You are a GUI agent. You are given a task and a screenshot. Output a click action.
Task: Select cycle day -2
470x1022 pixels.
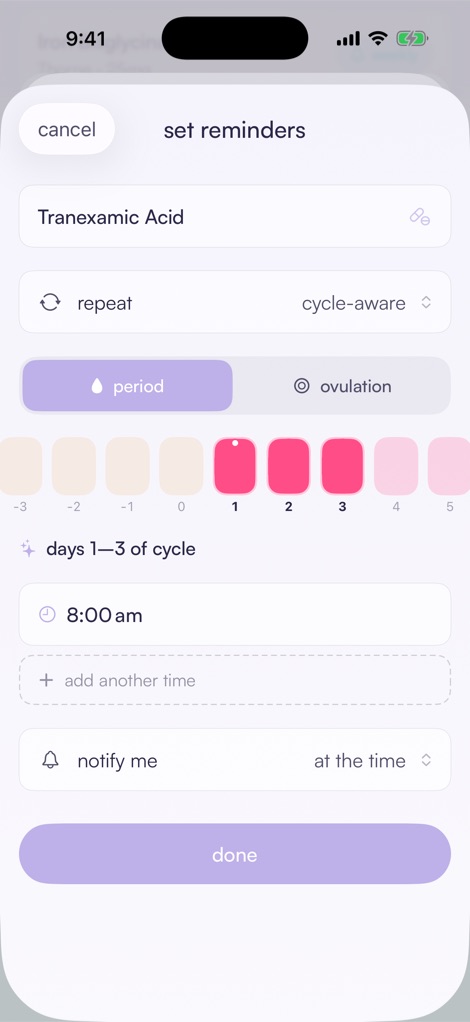(74, 466)
